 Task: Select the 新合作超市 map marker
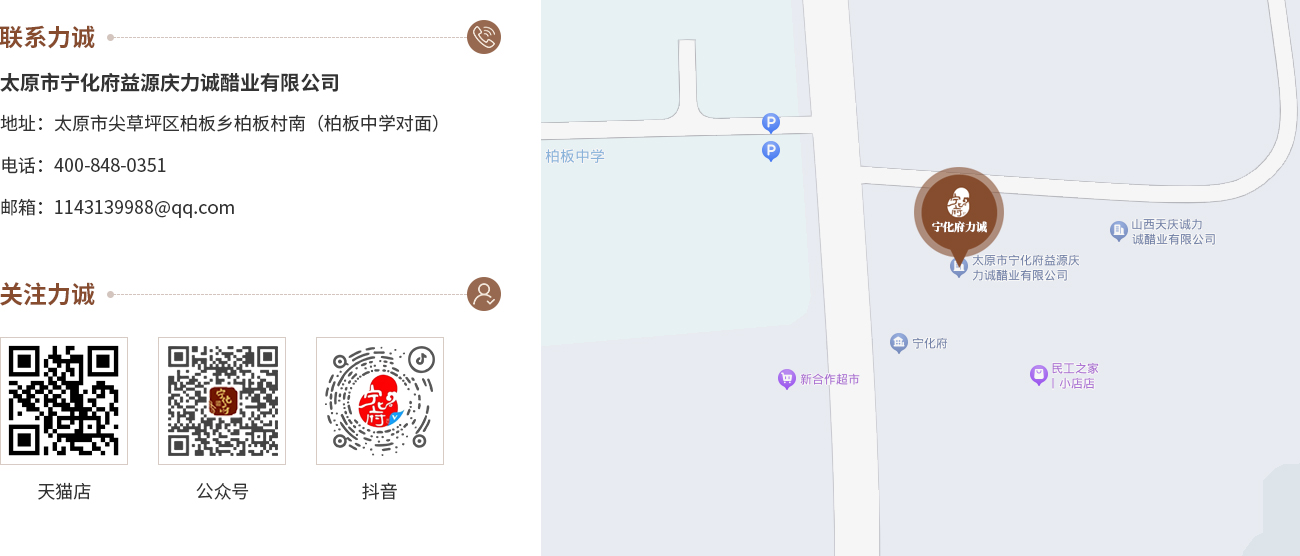tap(786, 379)
